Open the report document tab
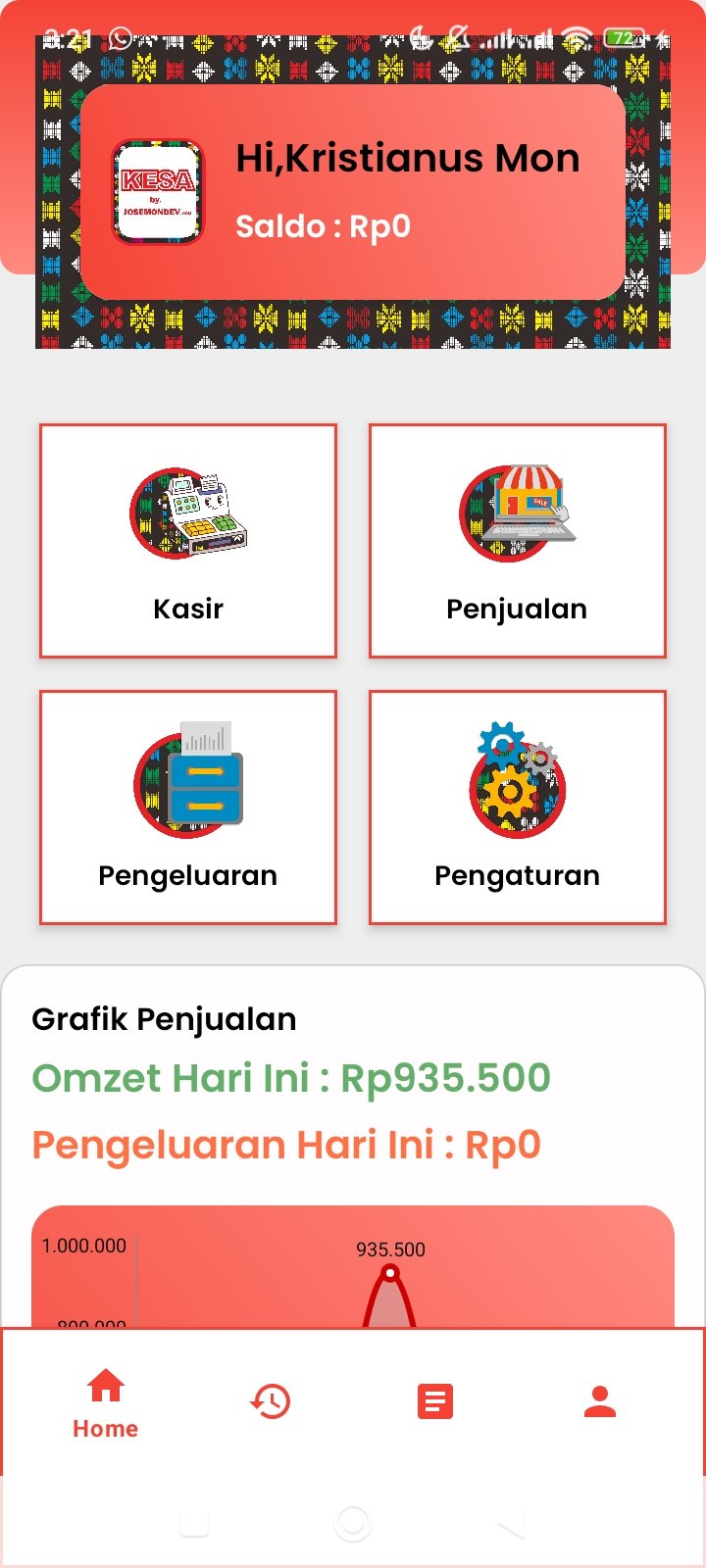Image resolution: width=706 pixels, height=1568 pixels. (435, 1401)
